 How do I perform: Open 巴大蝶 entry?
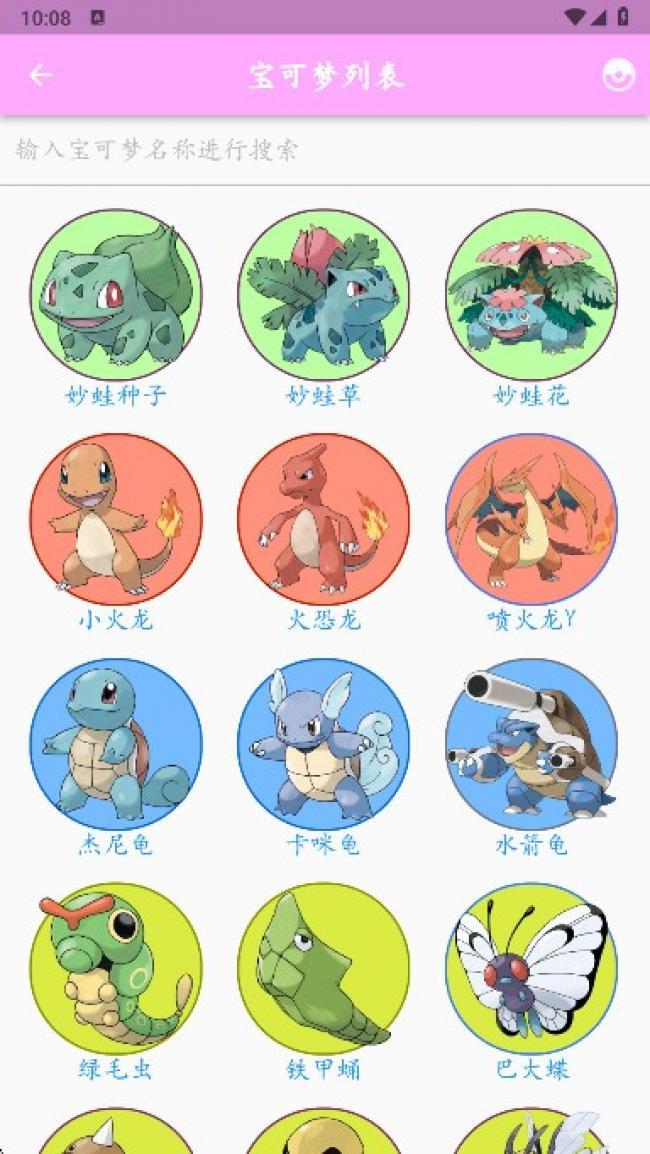(x=531, y=967)
